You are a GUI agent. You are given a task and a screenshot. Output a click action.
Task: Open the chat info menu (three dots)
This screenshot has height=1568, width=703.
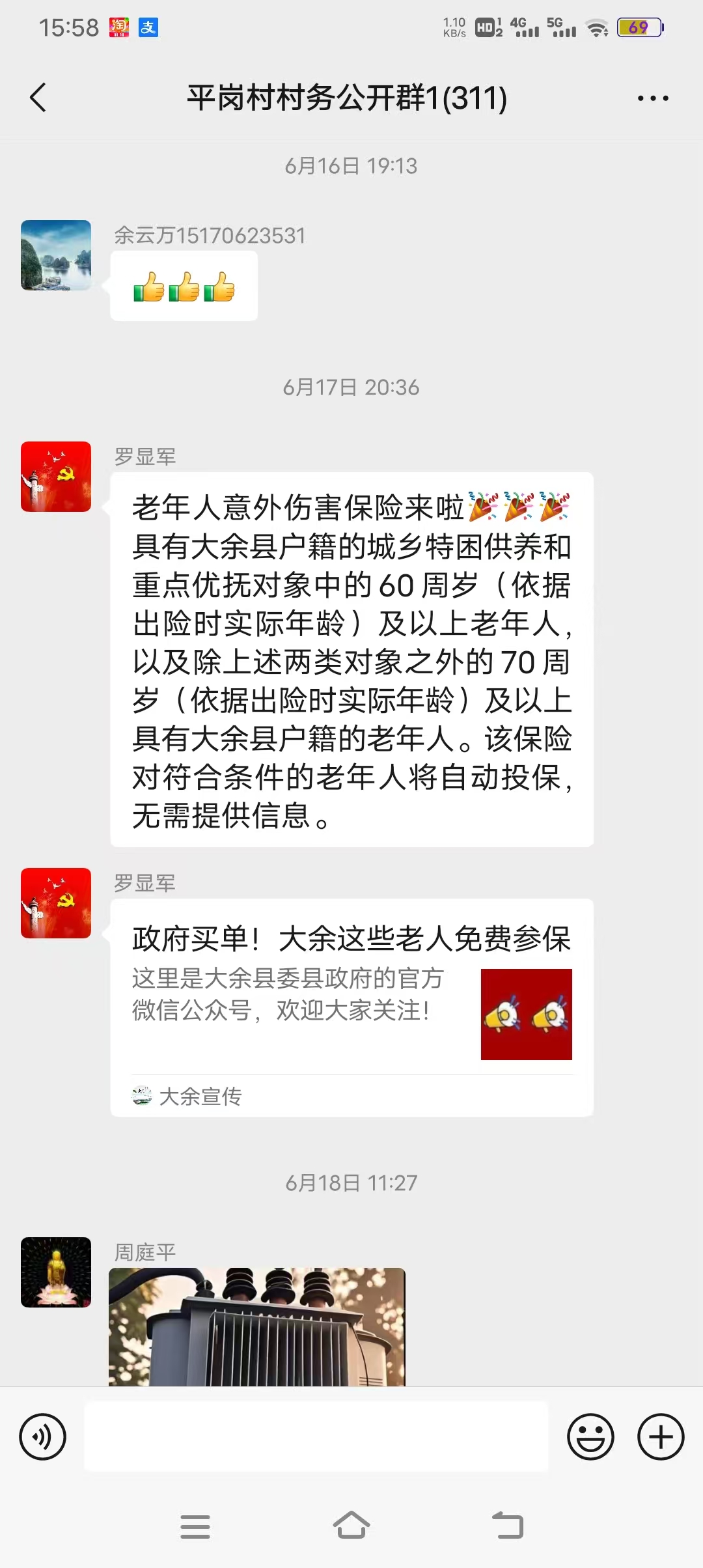(x=652, y=98)
